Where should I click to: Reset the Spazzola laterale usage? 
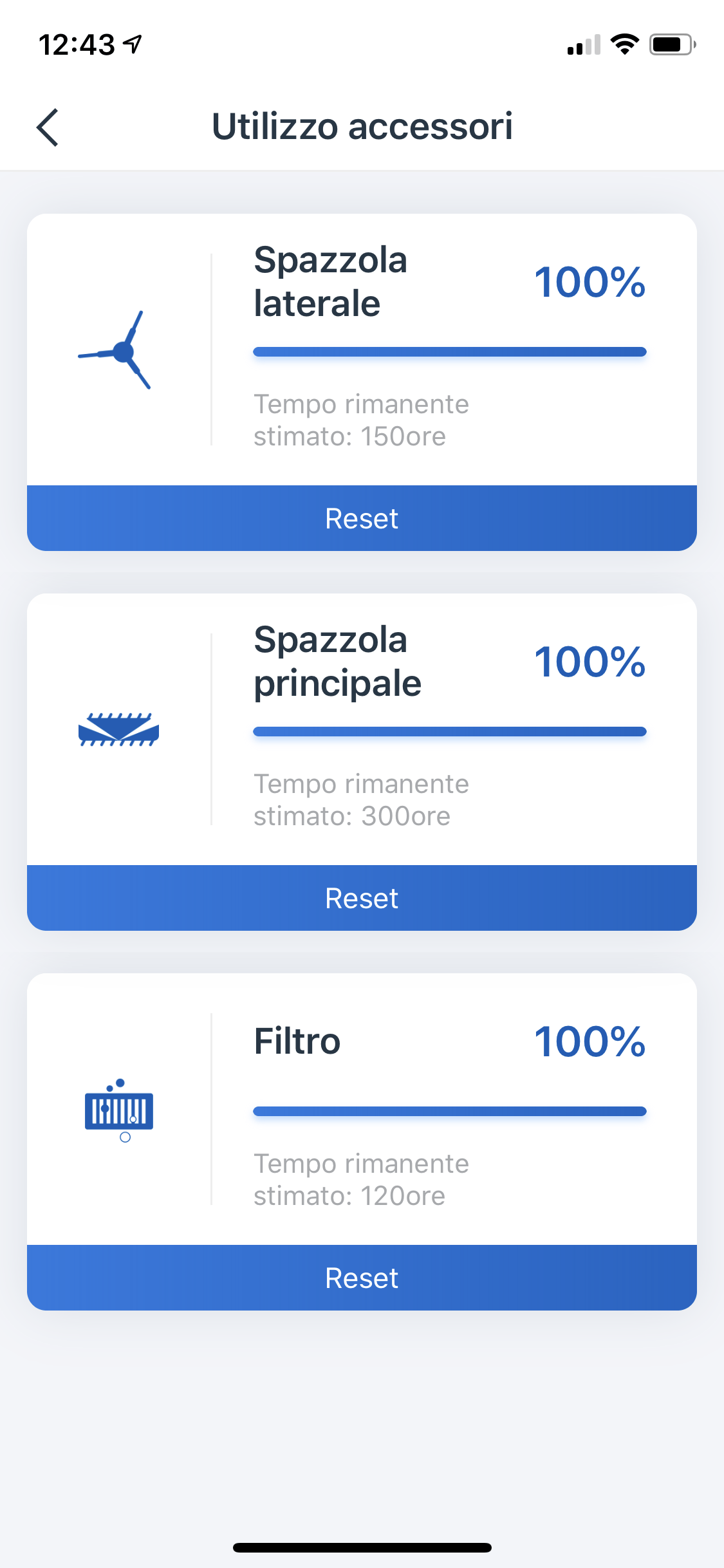[x=362, y=518]
